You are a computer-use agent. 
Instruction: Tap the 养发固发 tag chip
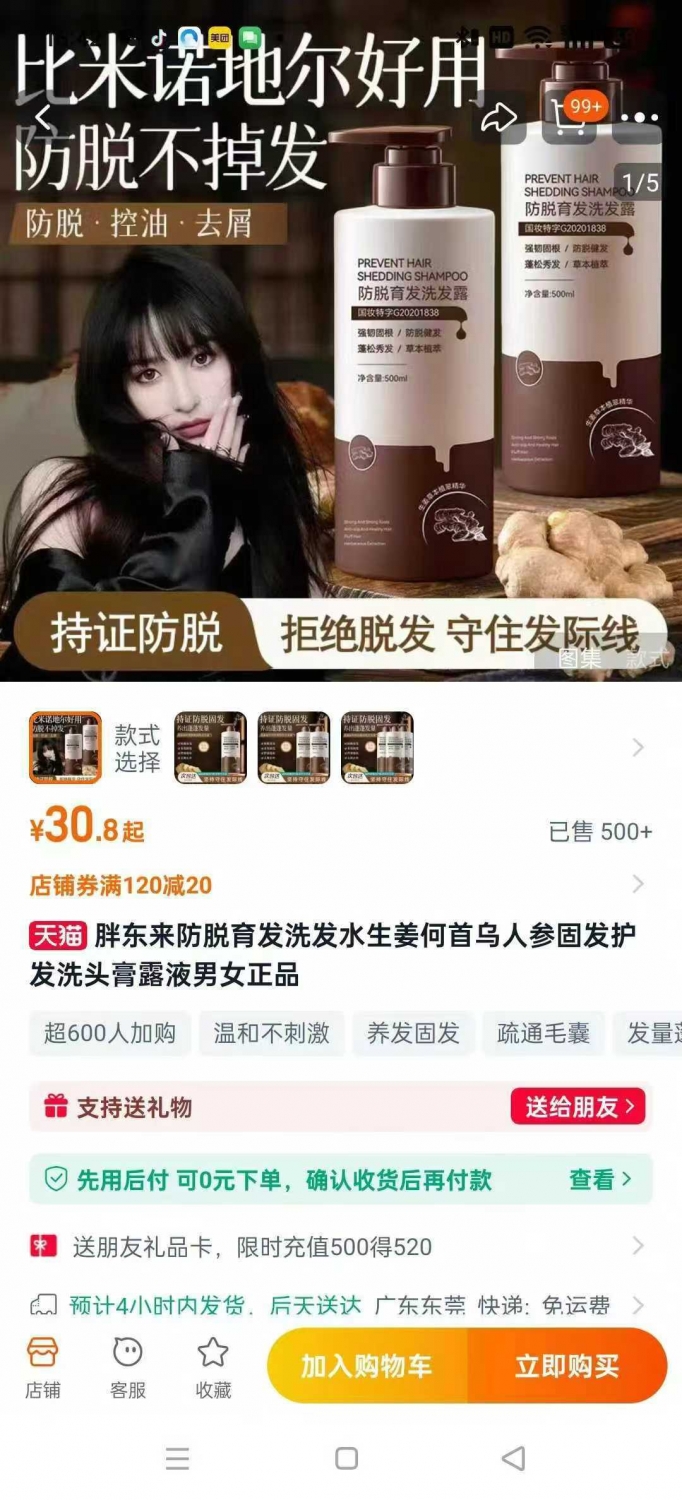click(413, 1033)
